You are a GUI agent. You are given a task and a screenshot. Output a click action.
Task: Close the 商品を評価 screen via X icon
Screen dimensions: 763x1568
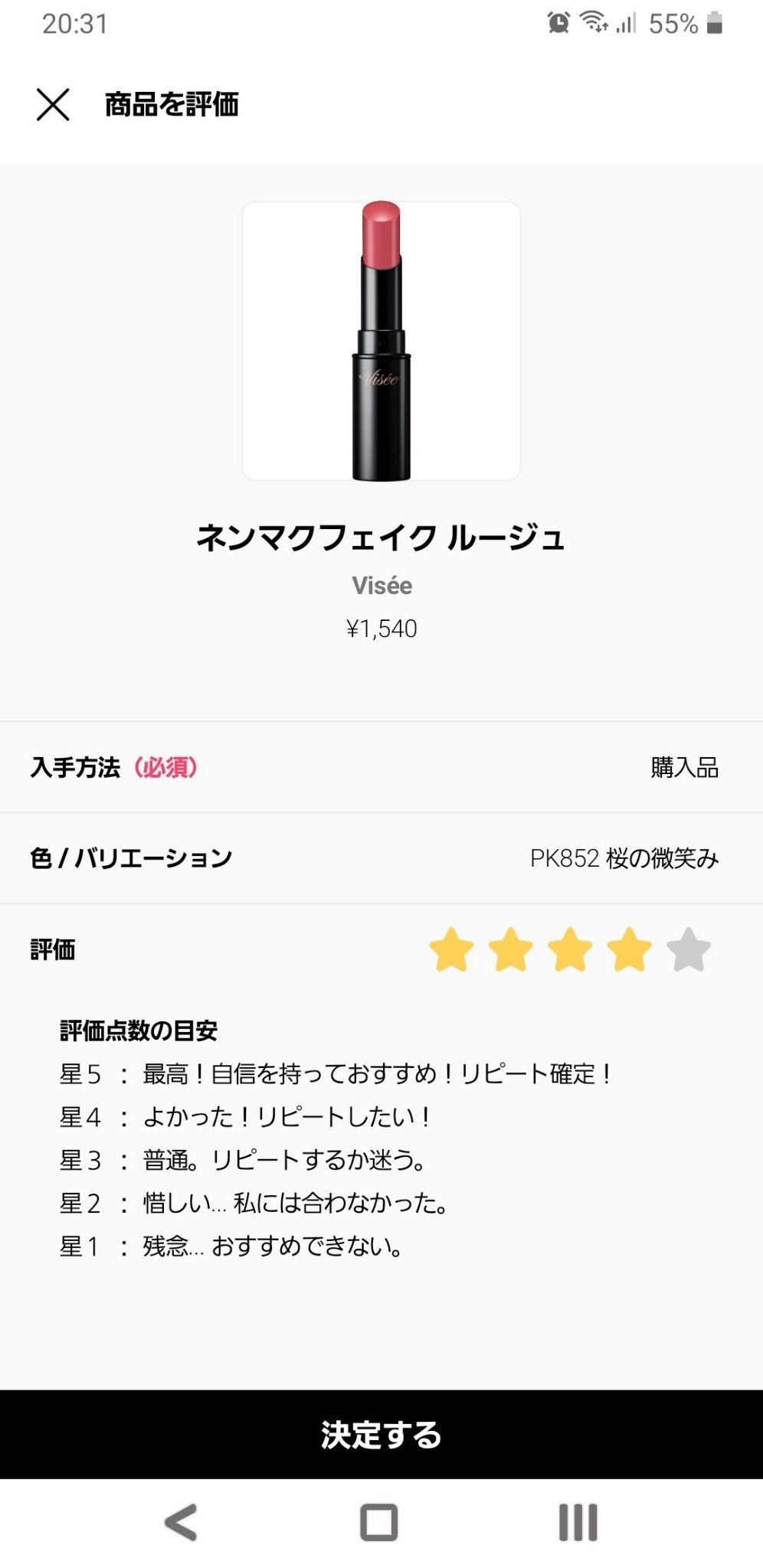pyautogui.click(x=54, y=106)
